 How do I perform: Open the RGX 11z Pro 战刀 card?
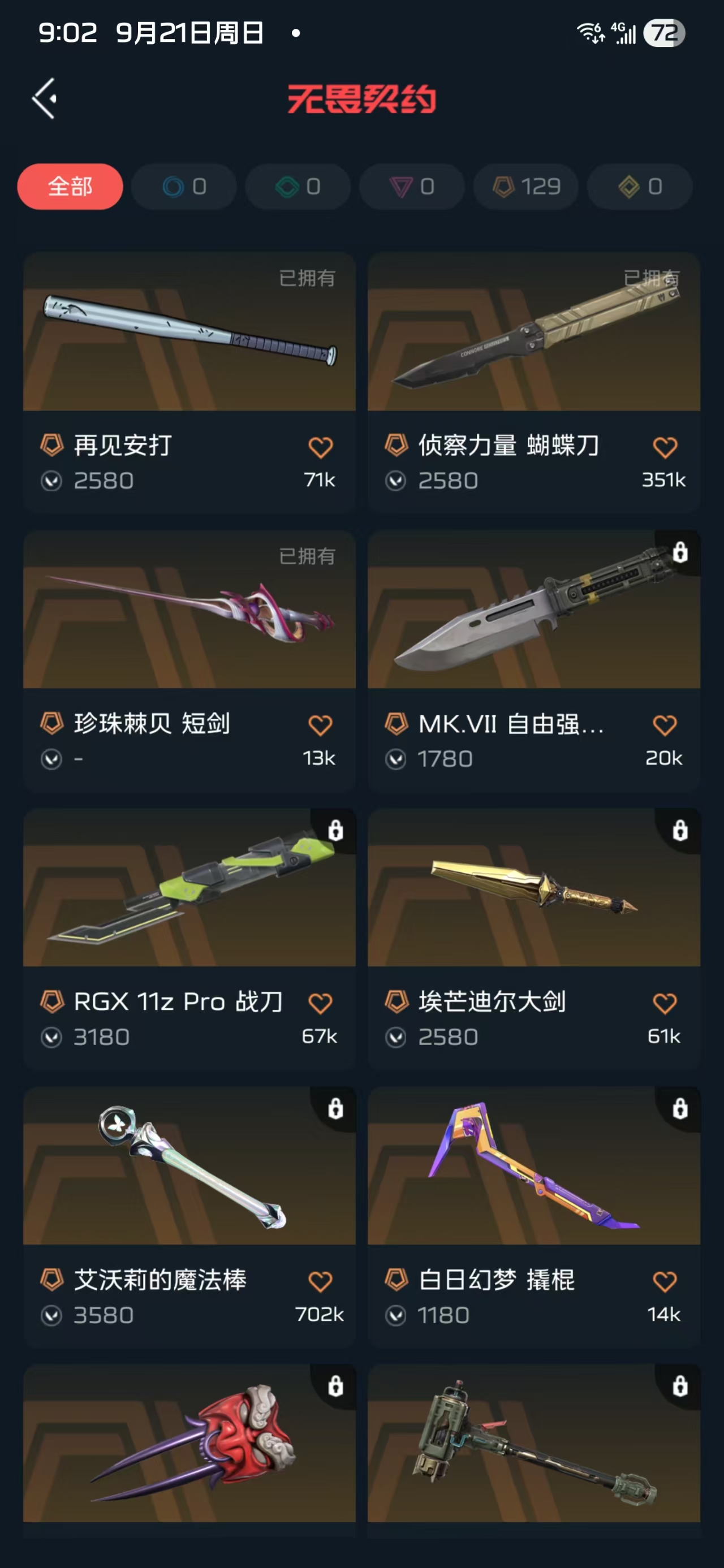click(x=189, y=889)
